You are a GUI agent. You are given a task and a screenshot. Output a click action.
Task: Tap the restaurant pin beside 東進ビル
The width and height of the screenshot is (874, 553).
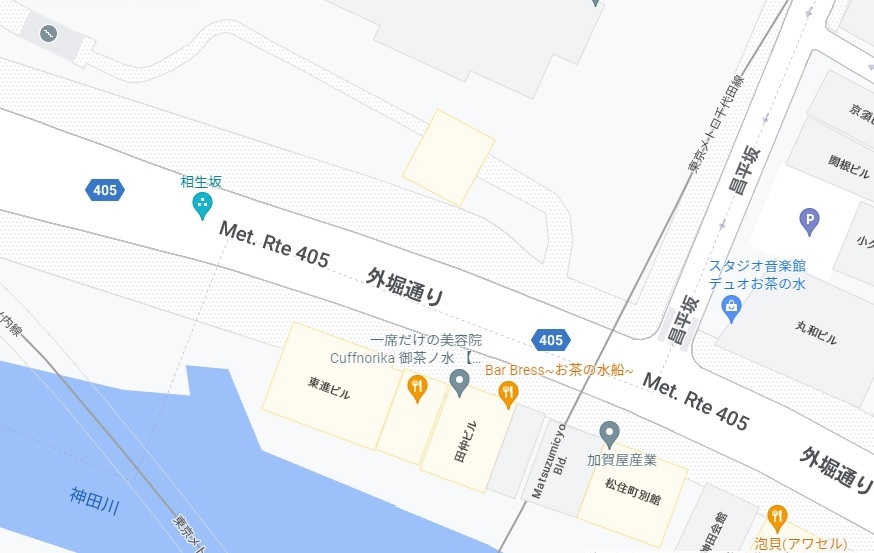417,387
